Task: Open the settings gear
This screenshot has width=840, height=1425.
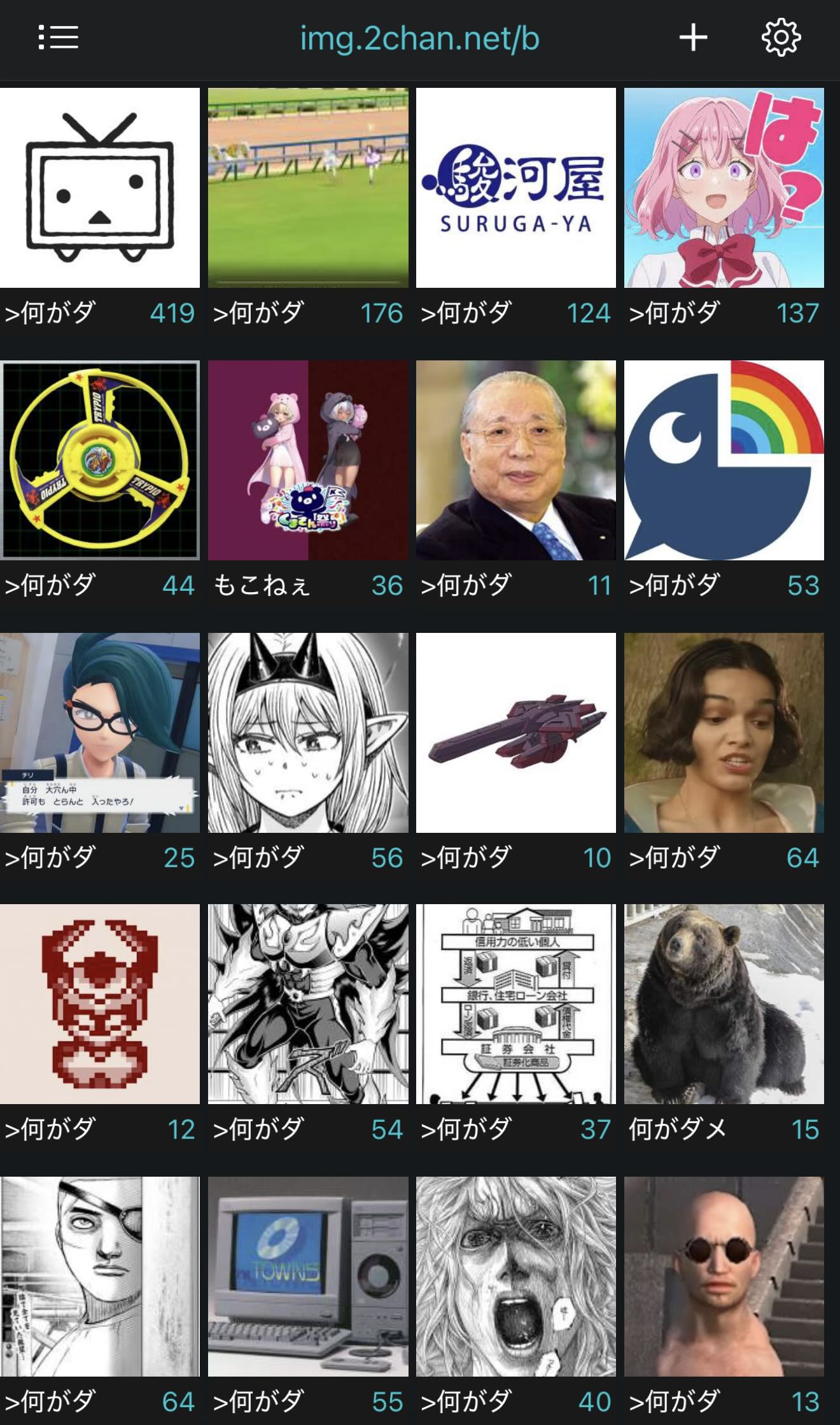Action: point(781,38)
